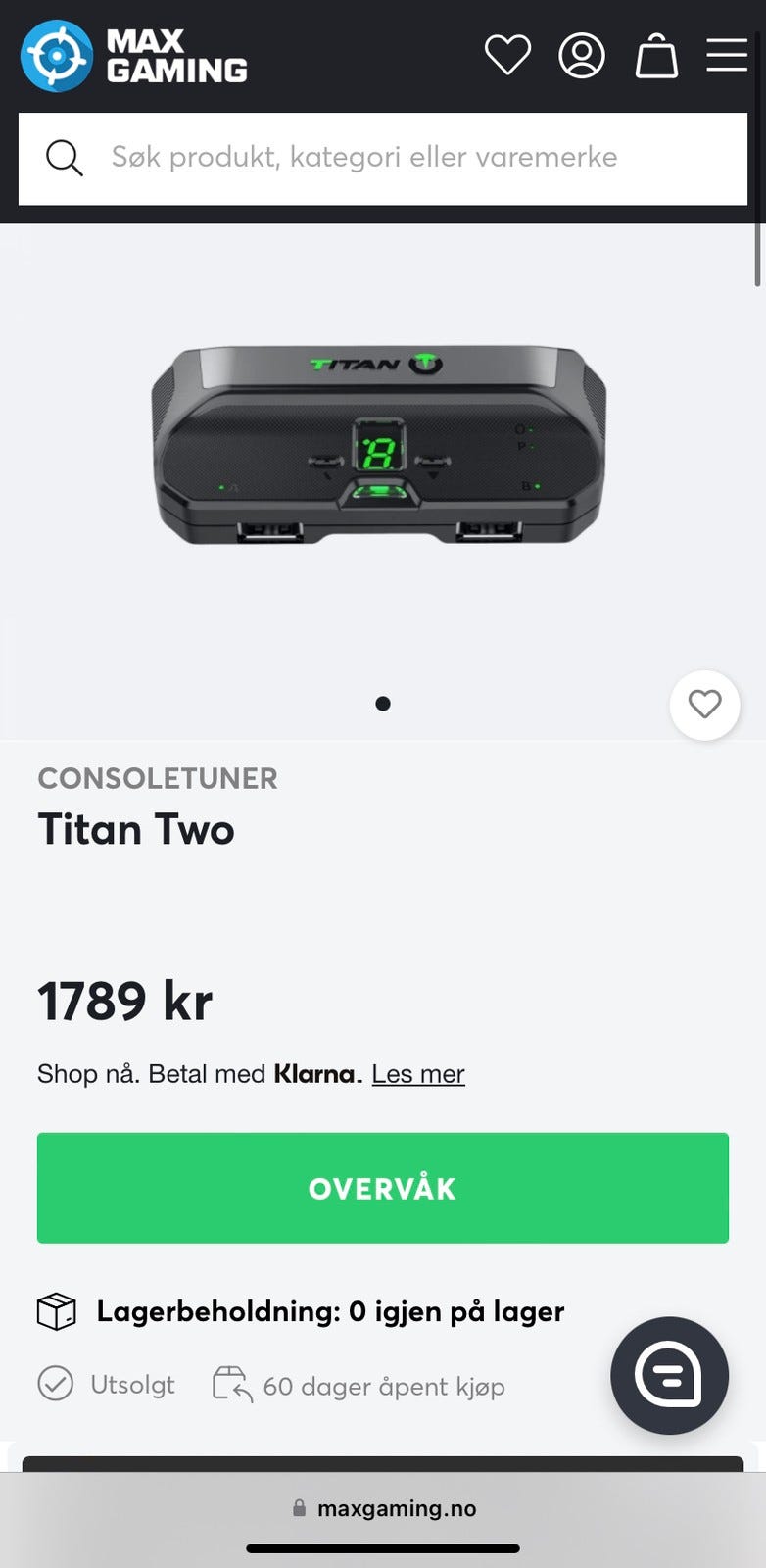This screenshot has width=766, height=1568.
Task: Open the account profile icon
Action: click(x=582, y=56)
